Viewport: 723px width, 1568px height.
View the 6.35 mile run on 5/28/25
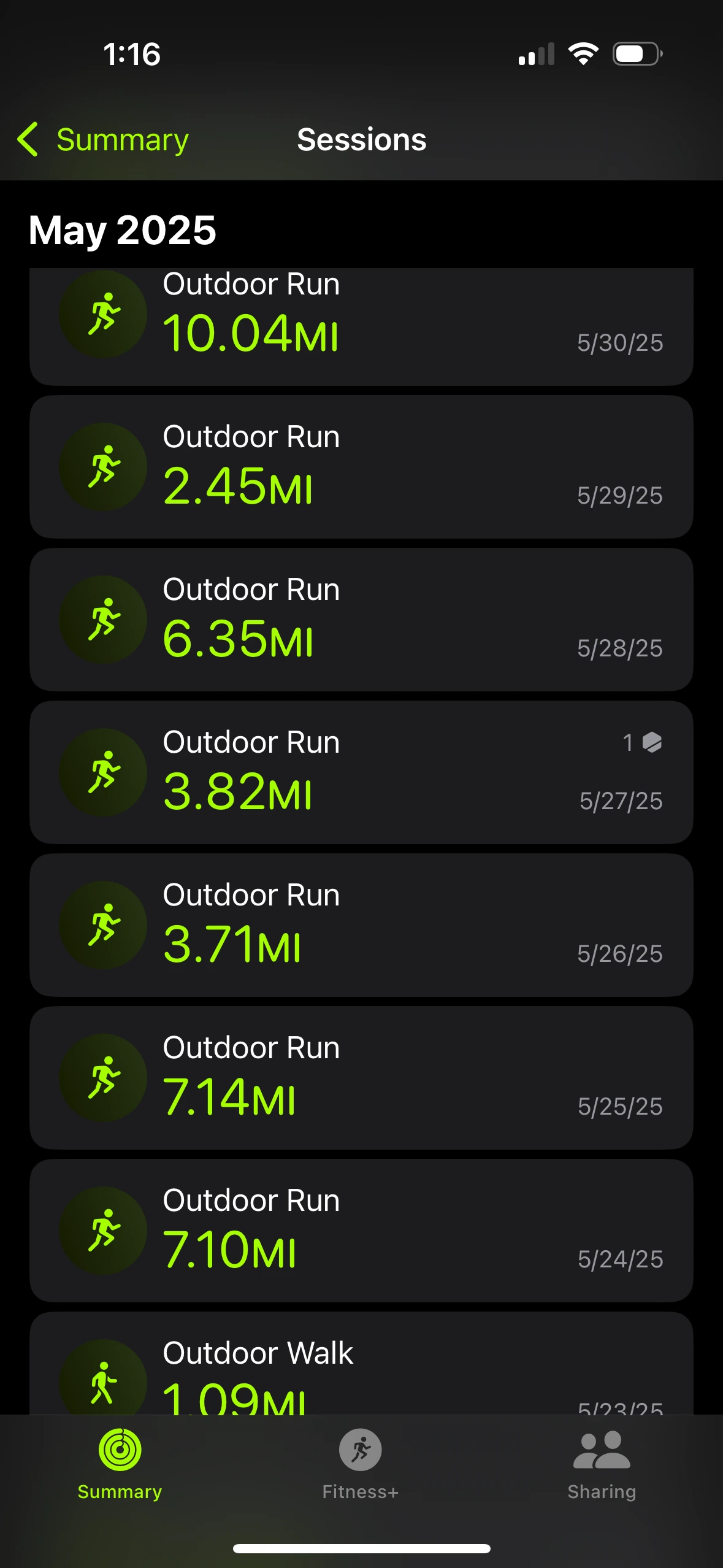[361, 620]
